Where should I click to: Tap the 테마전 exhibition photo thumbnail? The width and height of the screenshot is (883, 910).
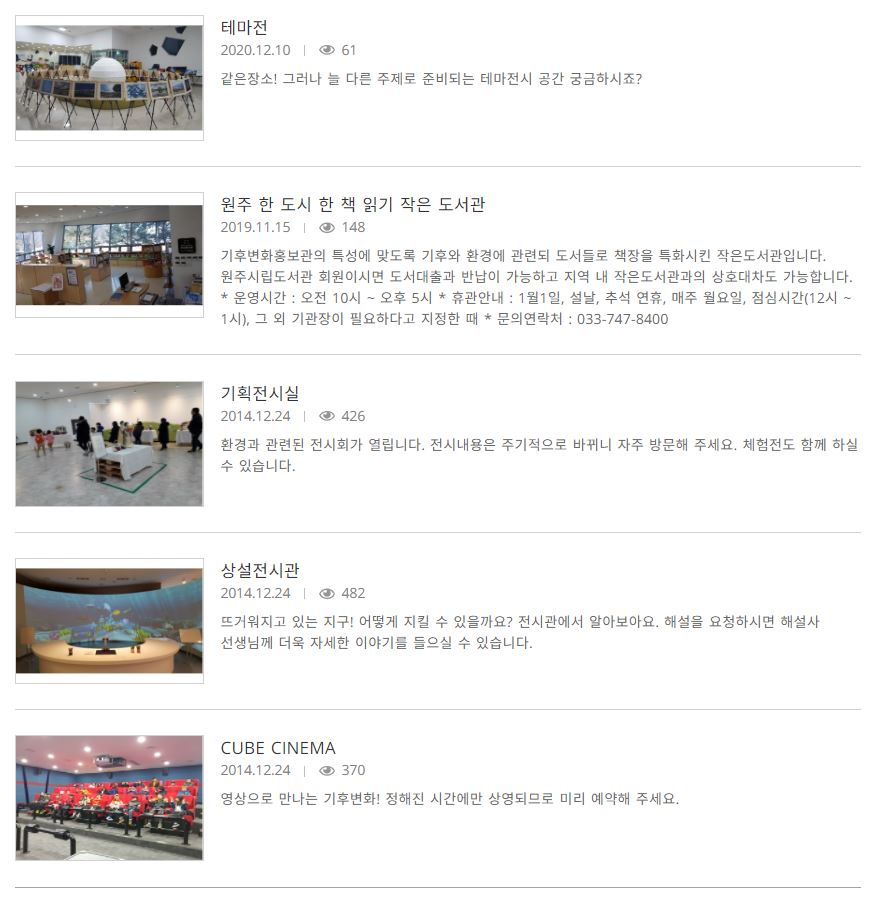click(109, 78)
